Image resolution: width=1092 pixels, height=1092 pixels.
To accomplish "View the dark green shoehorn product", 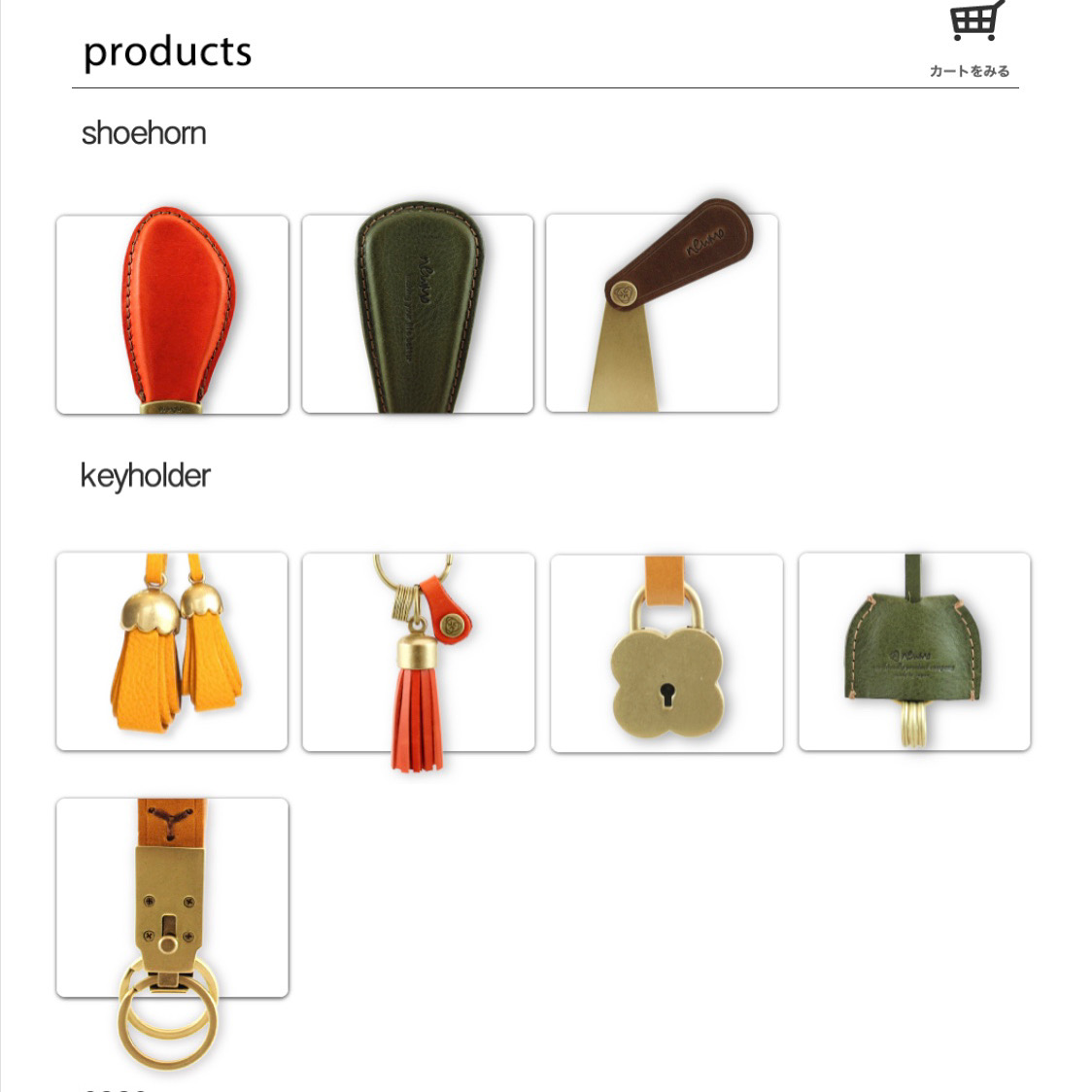I will (x=418, y=314).
